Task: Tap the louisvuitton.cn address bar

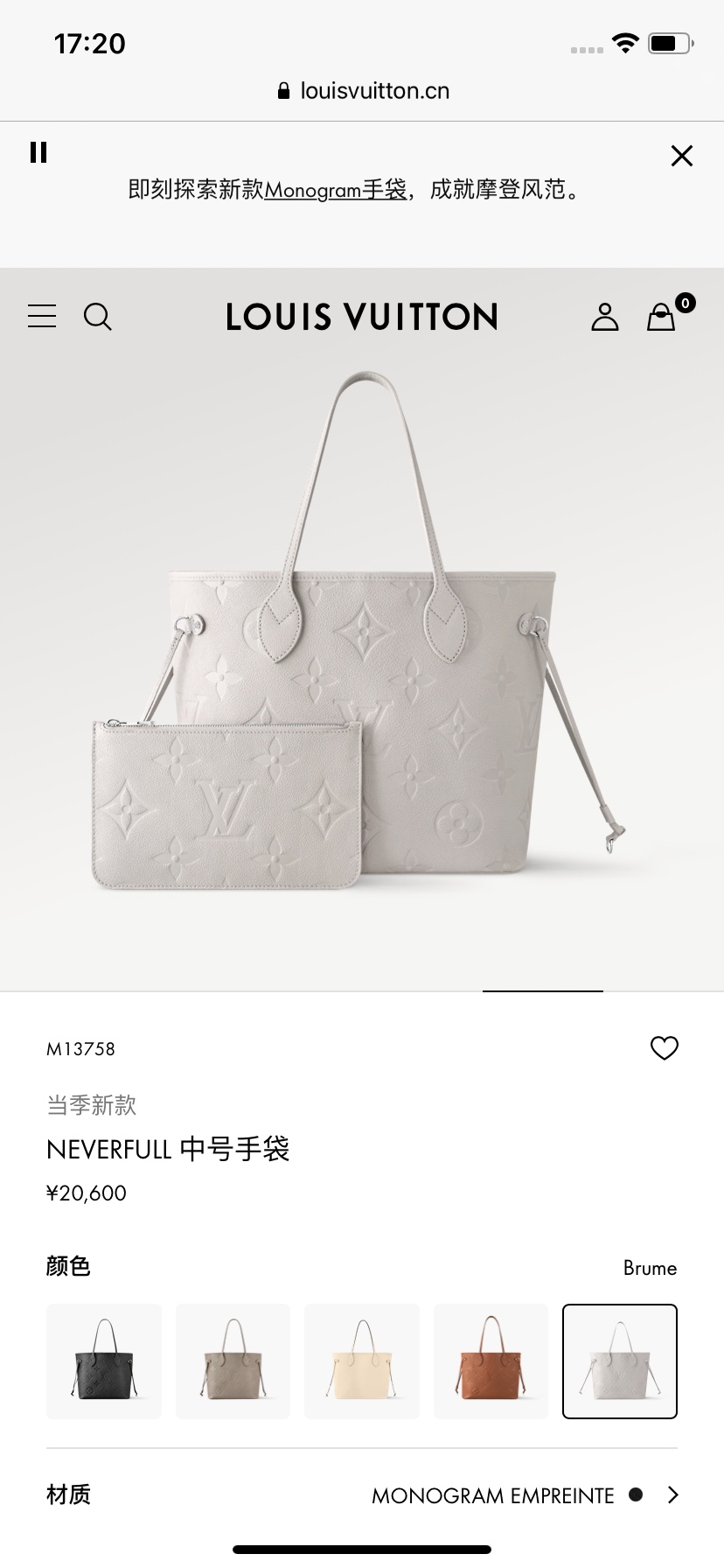Action: pos(362,91)
